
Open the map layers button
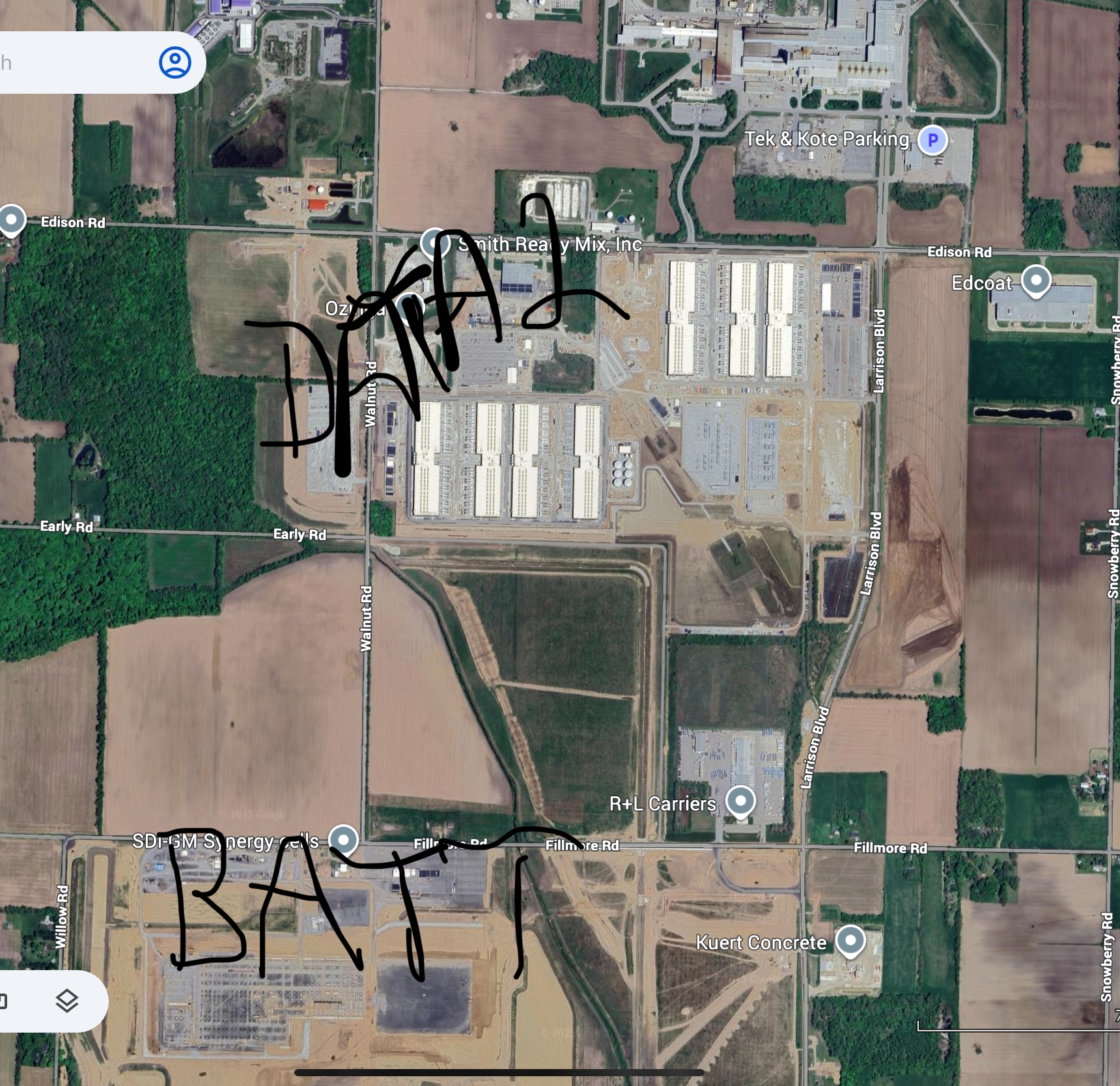click(x=67, y=1001)
